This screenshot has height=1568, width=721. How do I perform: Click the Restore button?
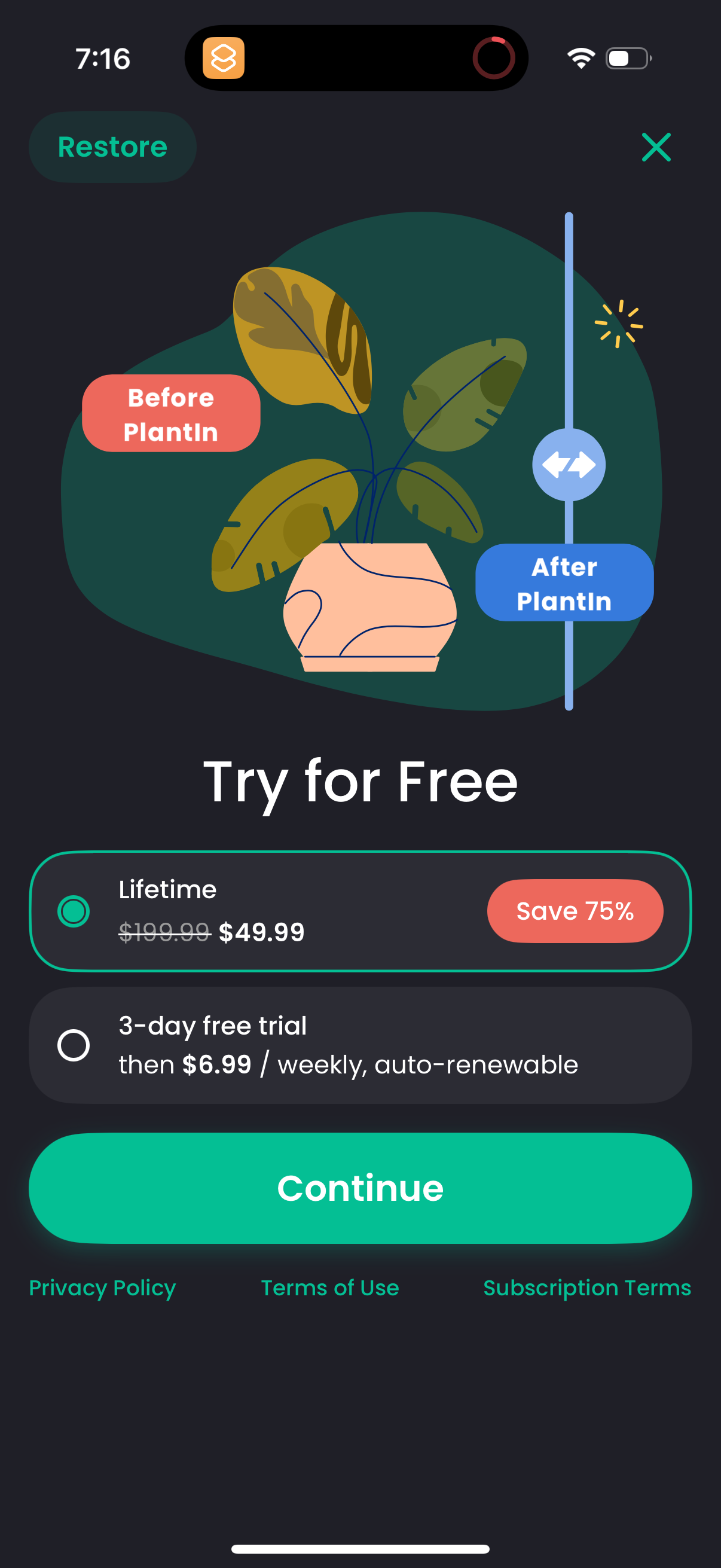(x=112, y=147)
